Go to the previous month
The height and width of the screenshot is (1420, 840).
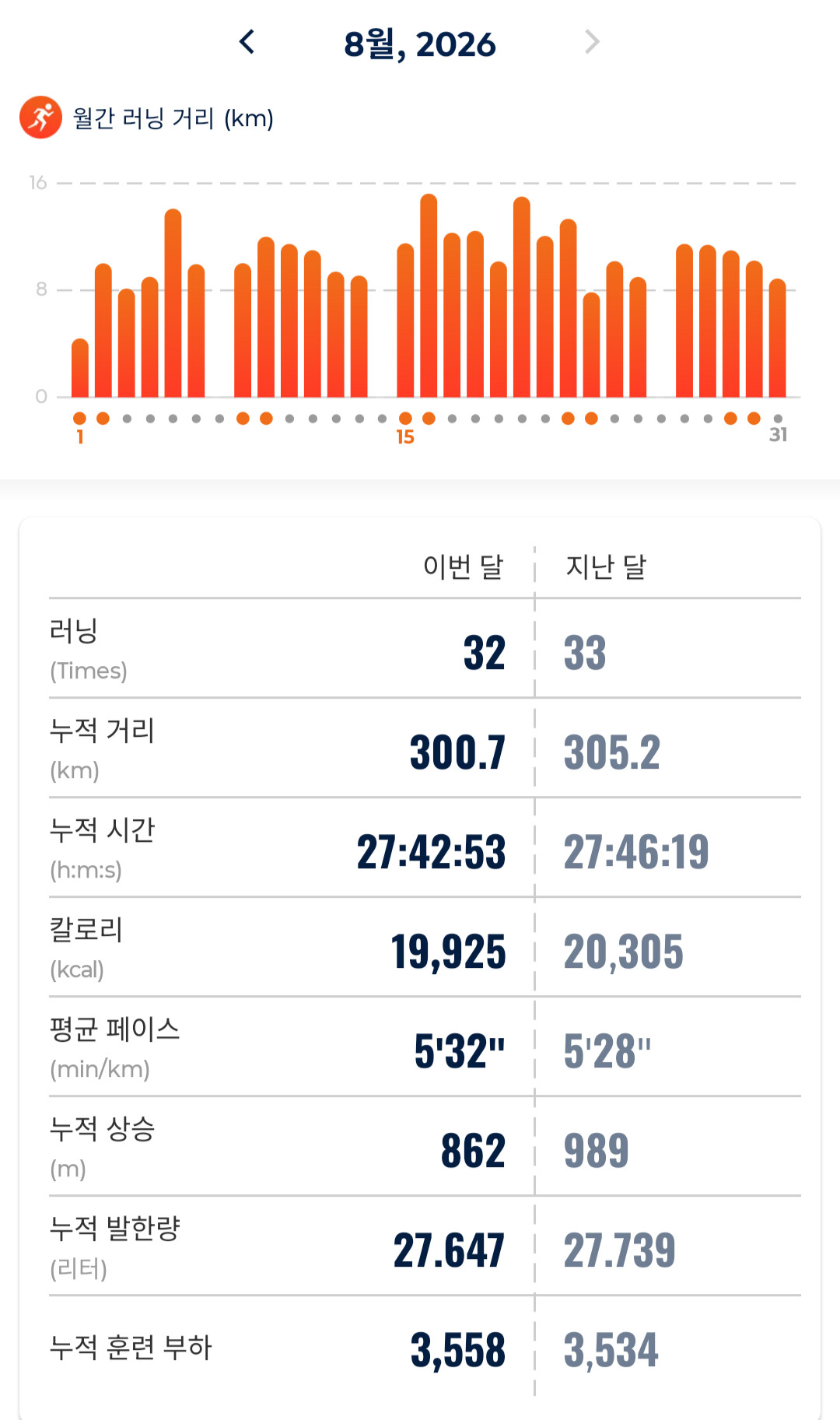[x=247, y=42]
